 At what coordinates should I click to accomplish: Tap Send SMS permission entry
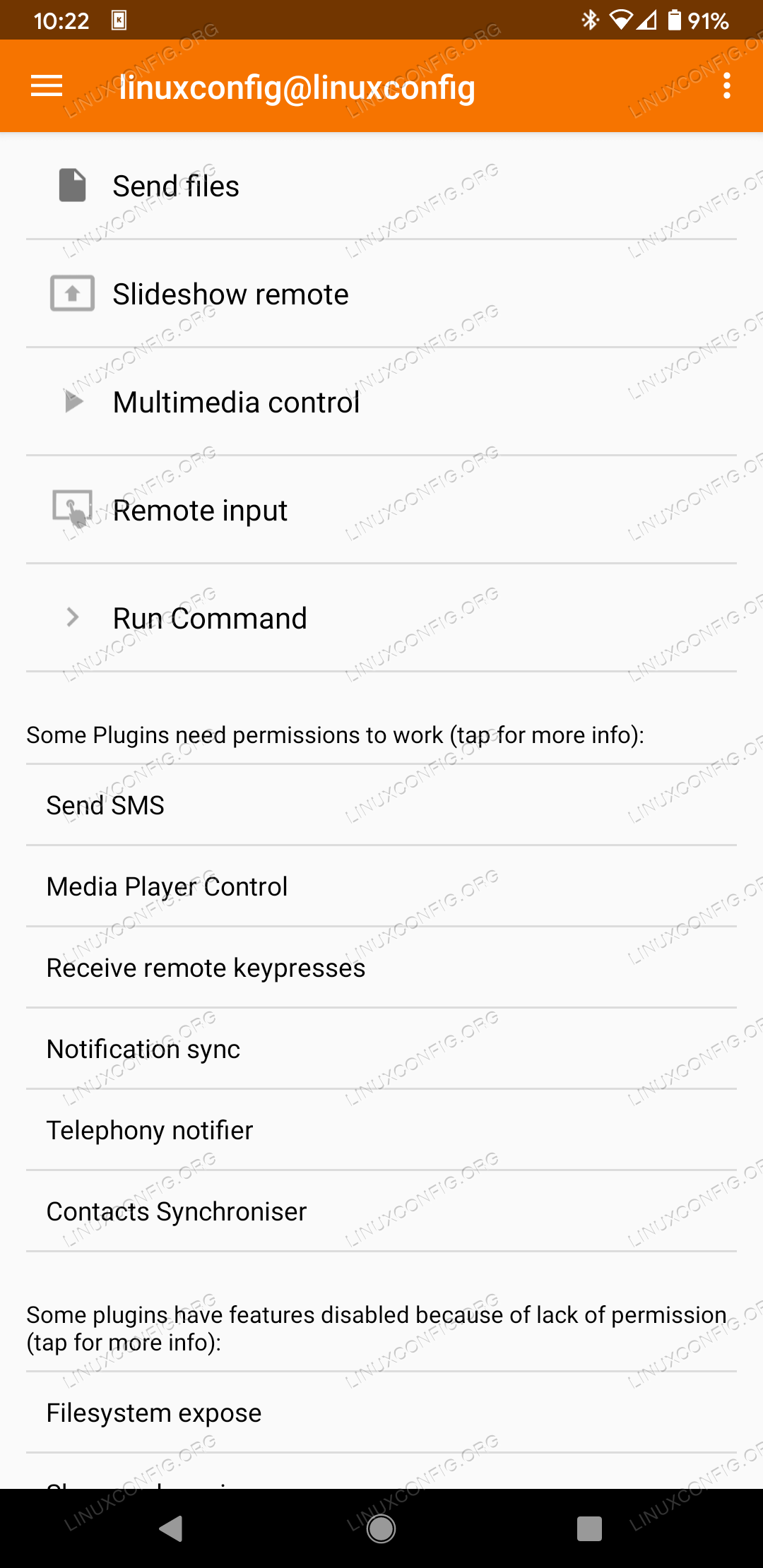coord(381,805)
